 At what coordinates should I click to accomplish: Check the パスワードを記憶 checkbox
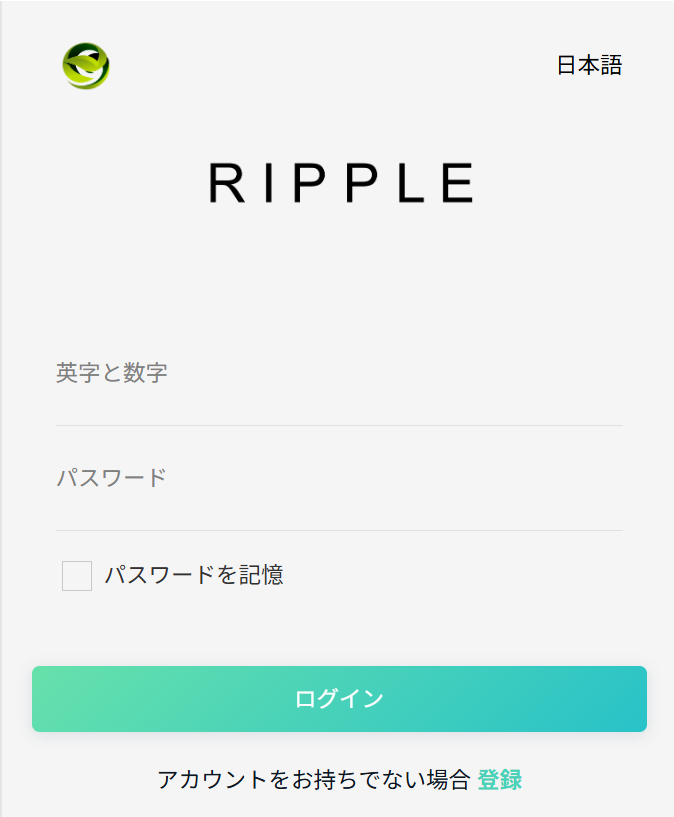click(x=77, y=576)
